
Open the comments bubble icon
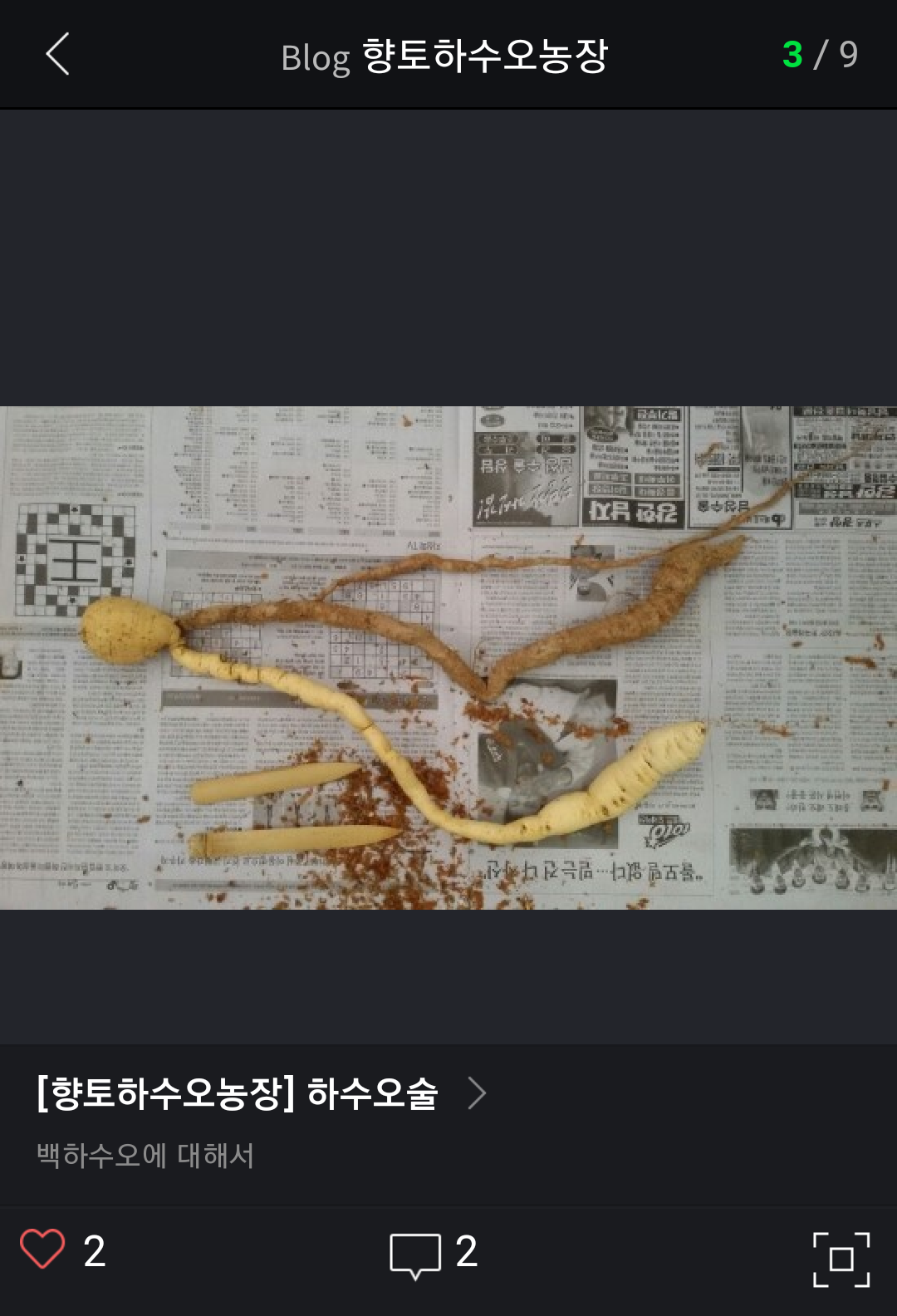point(415,1255)
